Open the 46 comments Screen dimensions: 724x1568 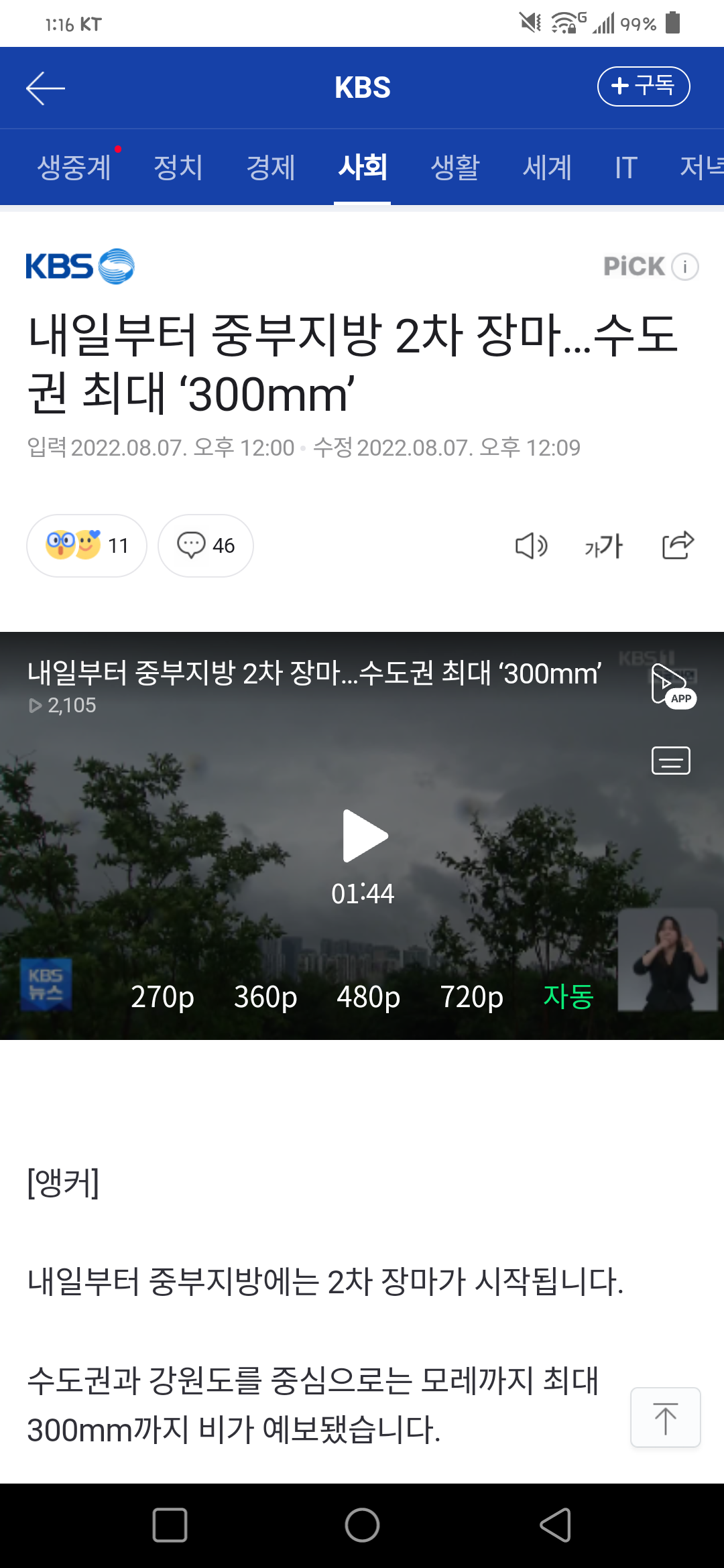pos(206,545)
